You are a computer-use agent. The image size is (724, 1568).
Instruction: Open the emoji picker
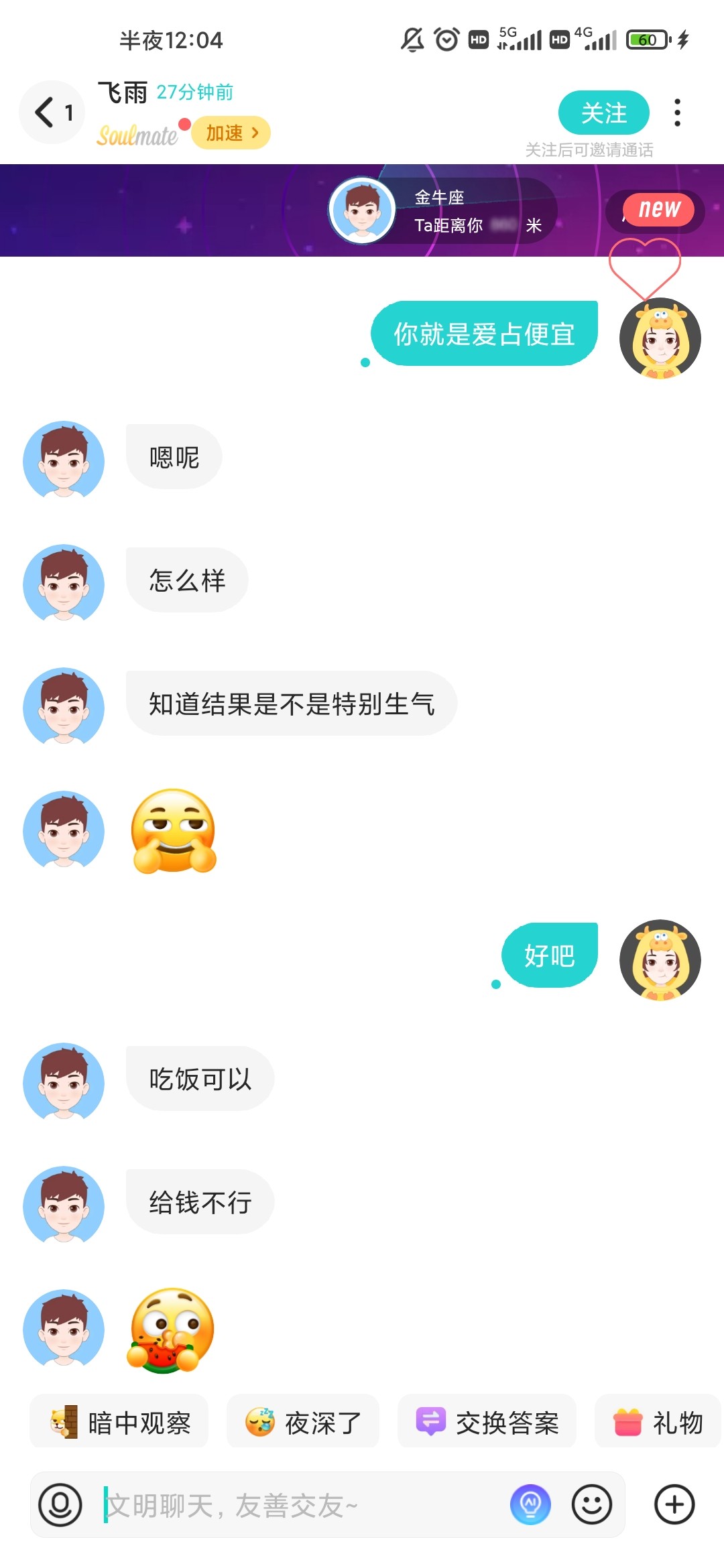pos(591,1505)
